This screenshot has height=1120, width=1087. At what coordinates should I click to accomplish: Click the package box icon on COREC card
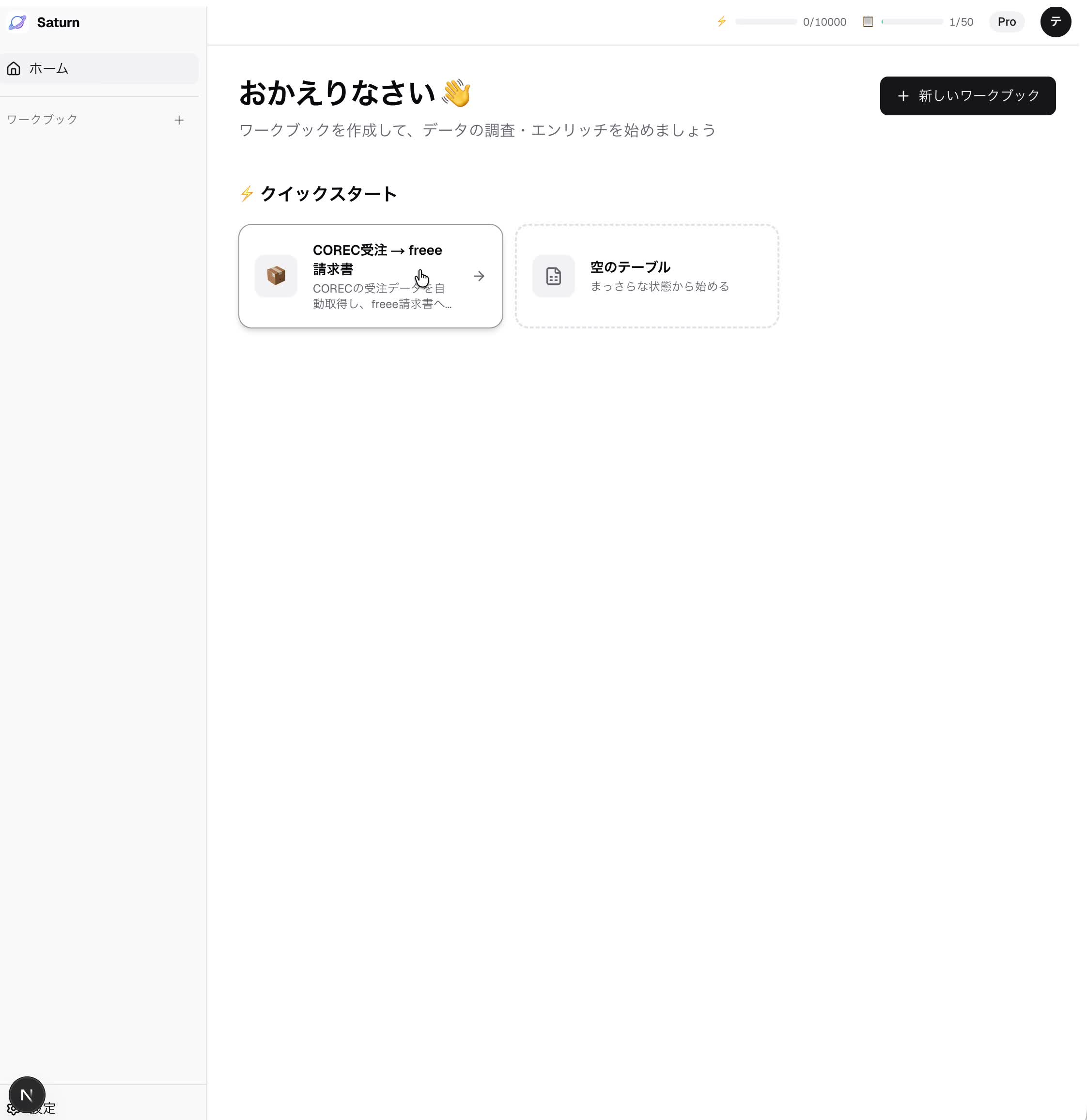(x=276, y=276)
